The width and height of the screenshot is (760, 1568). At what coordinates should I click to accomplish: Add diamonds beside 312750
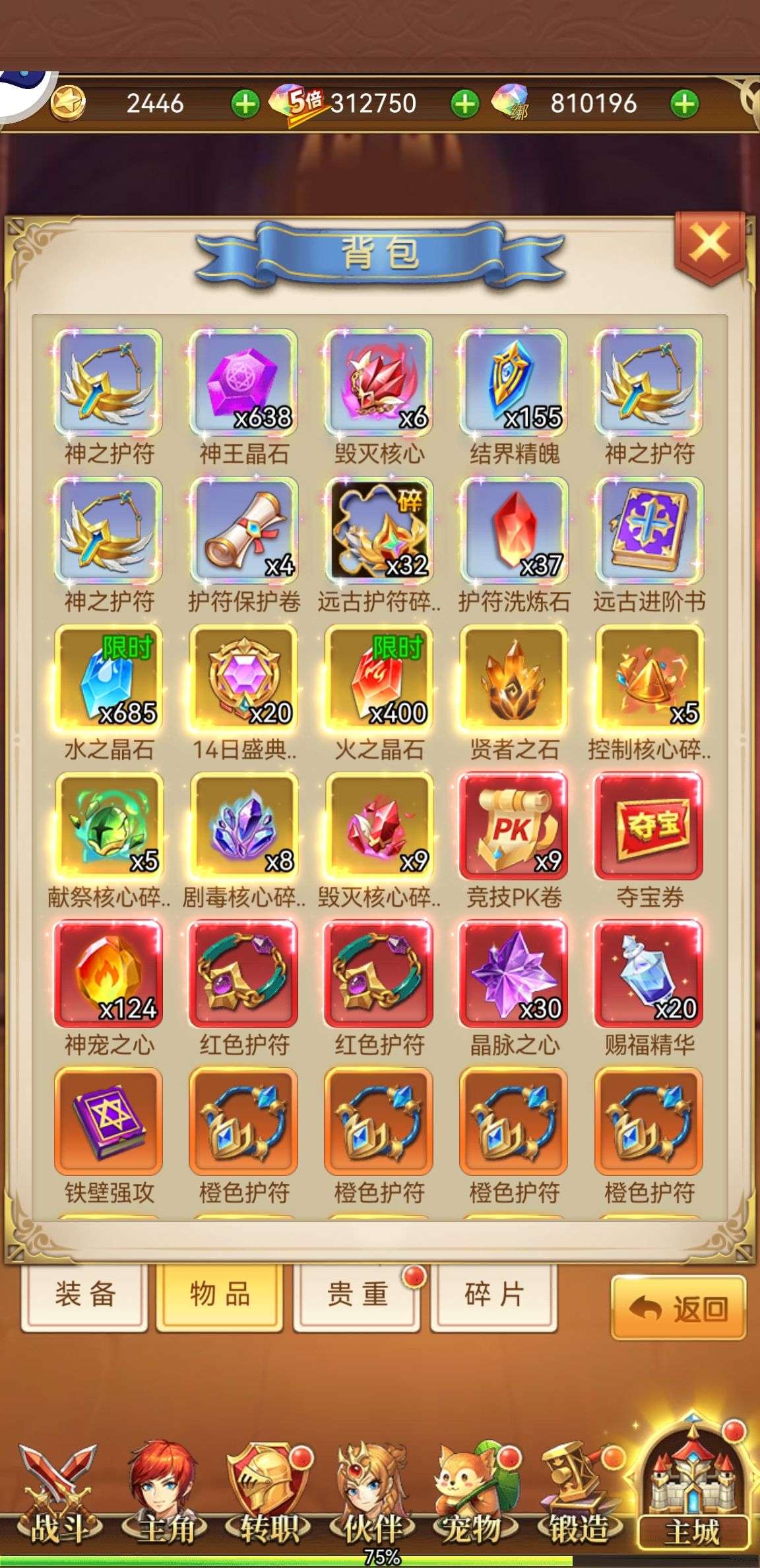(x=464, y=104)
